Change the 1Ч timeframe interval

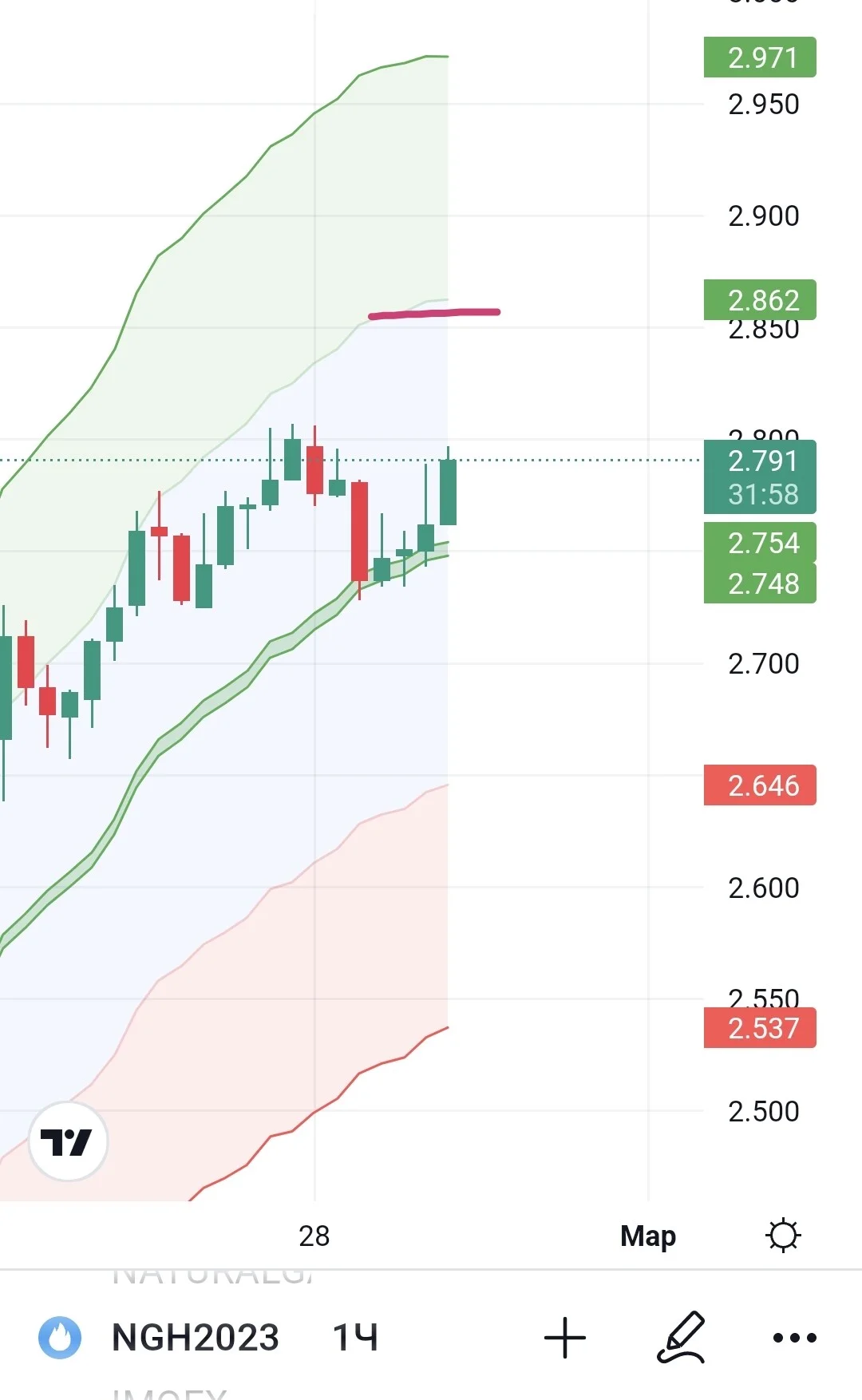[x=355, y=1338]
